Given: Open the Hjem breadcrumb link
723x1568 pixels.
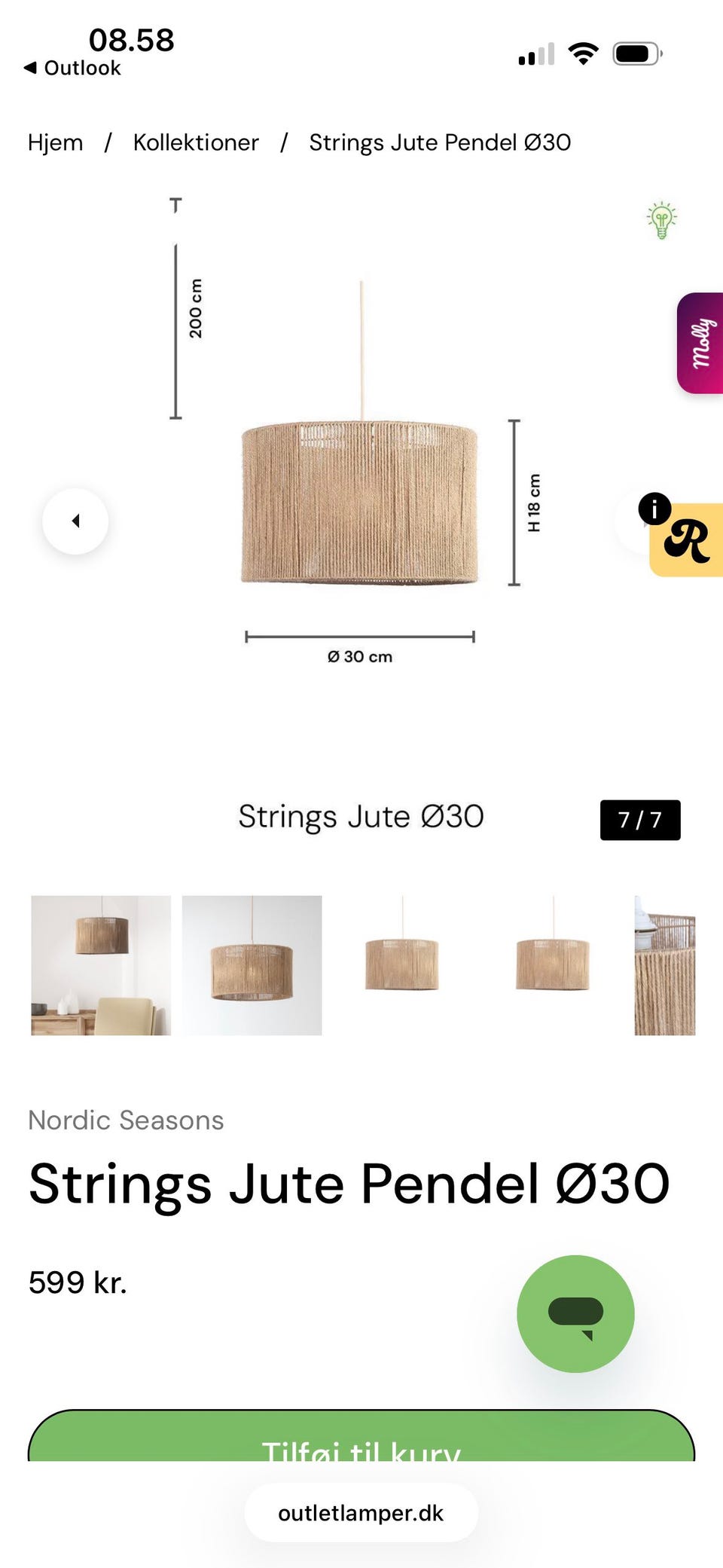Looking at the screenshot, I should click(55, 142).
